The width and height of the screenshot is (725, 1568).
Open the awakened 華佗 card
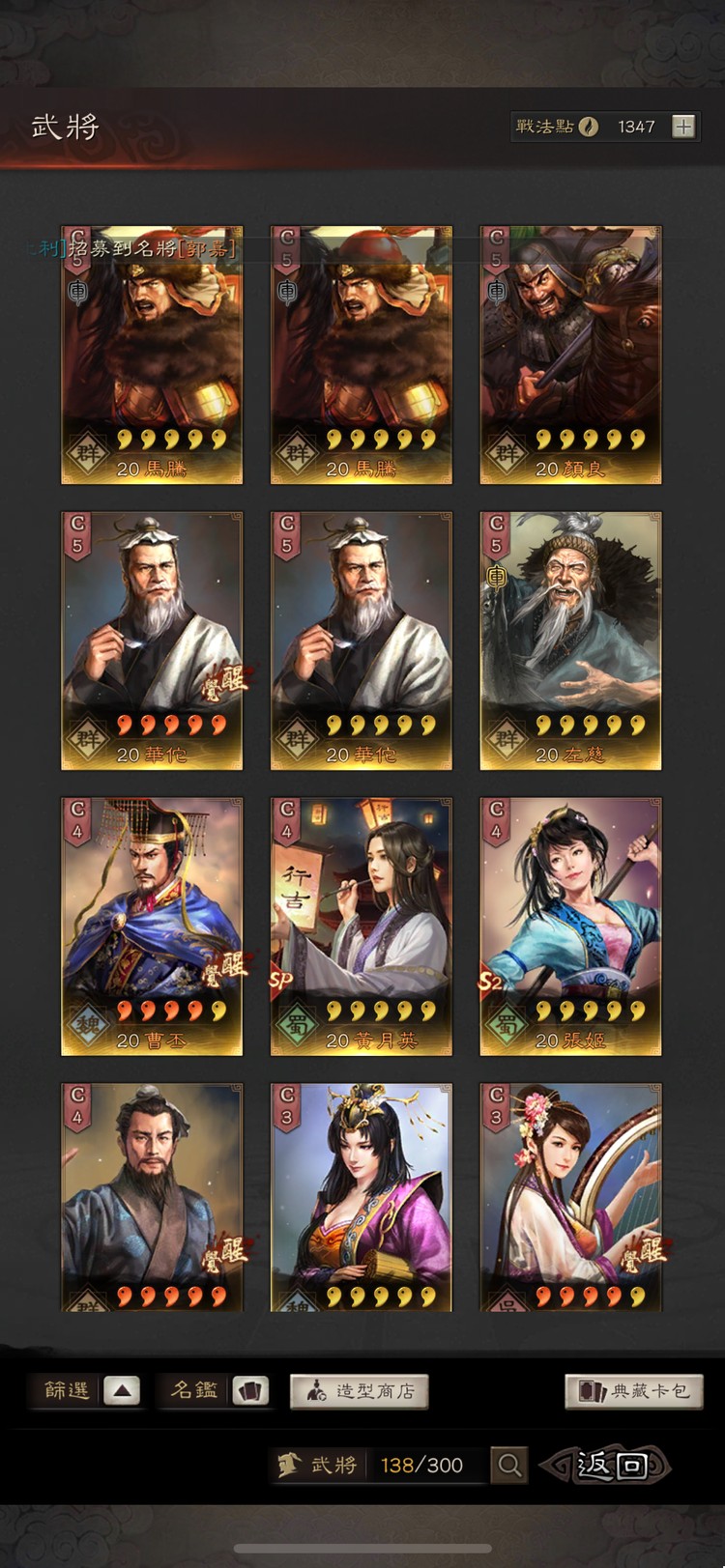(152, 641)
